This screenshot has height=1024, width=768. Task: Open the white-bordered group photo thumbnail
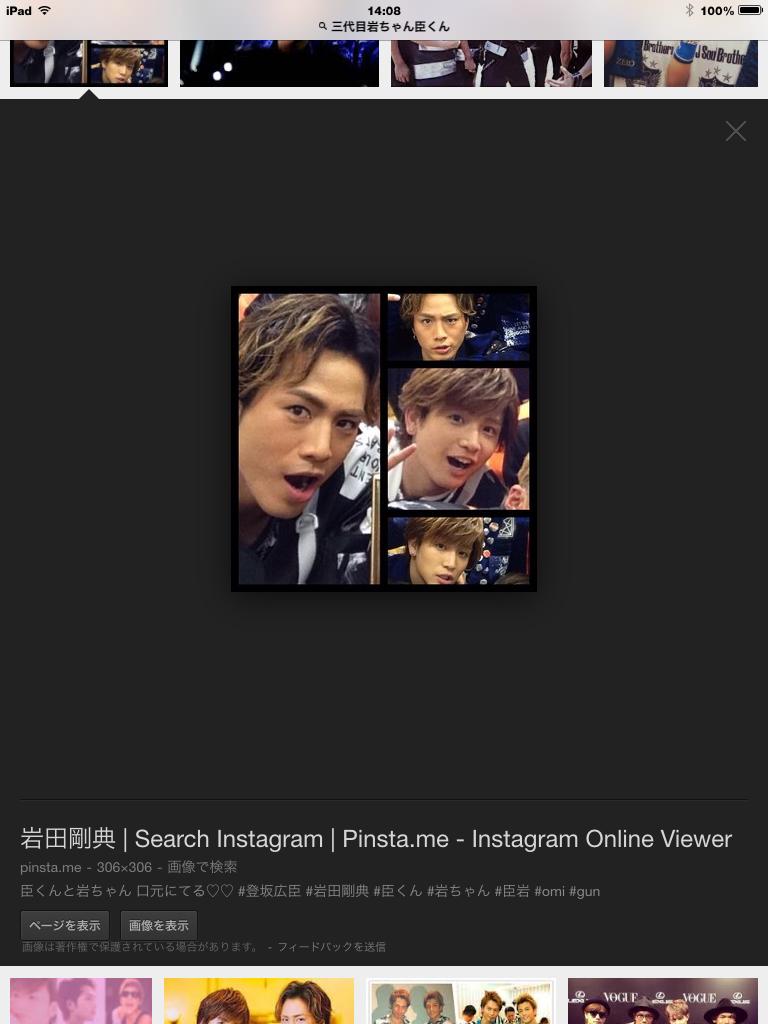(461, 1000)
